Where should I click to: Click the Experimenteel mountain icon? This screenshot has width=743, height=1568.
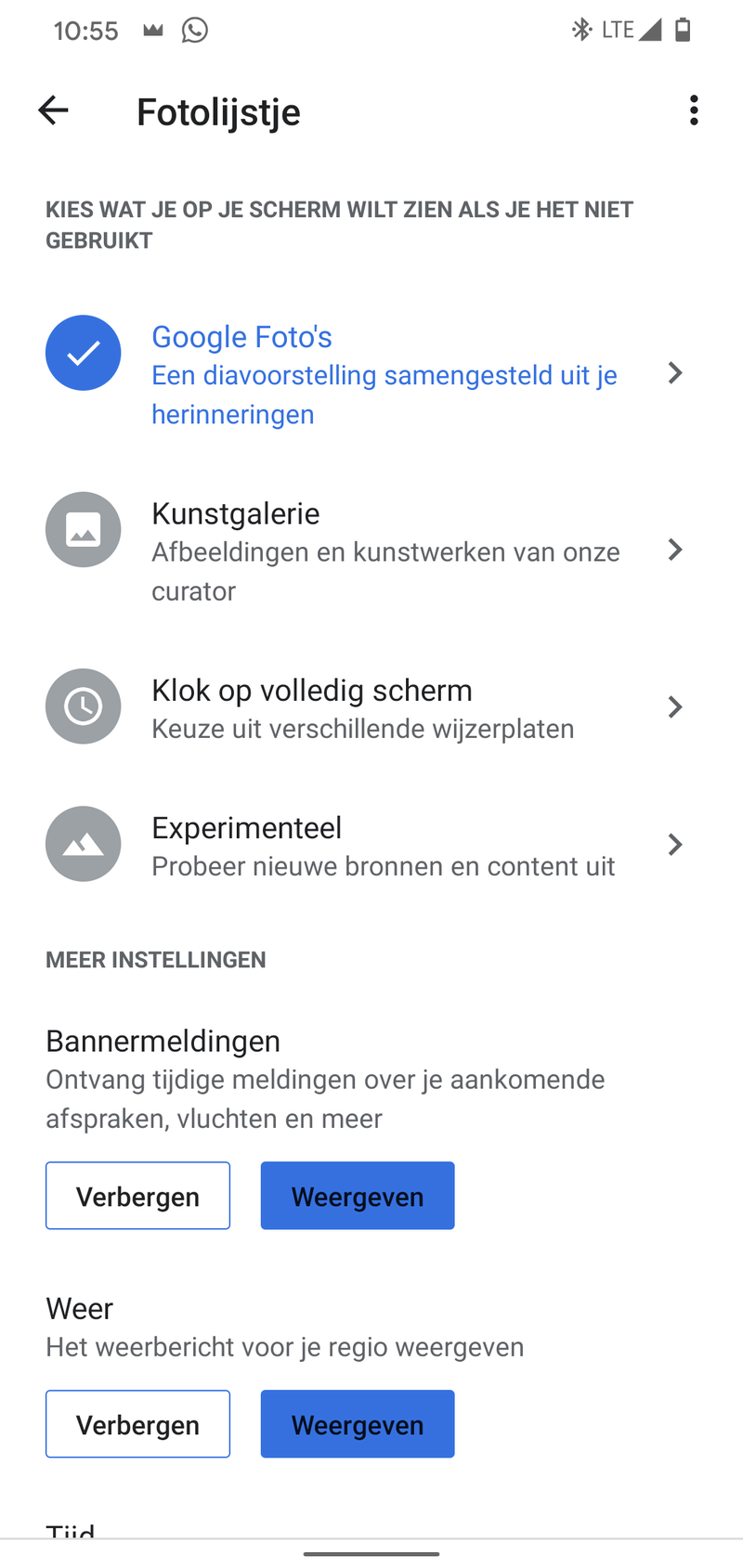pyautogui.click(x=84, y=844)
